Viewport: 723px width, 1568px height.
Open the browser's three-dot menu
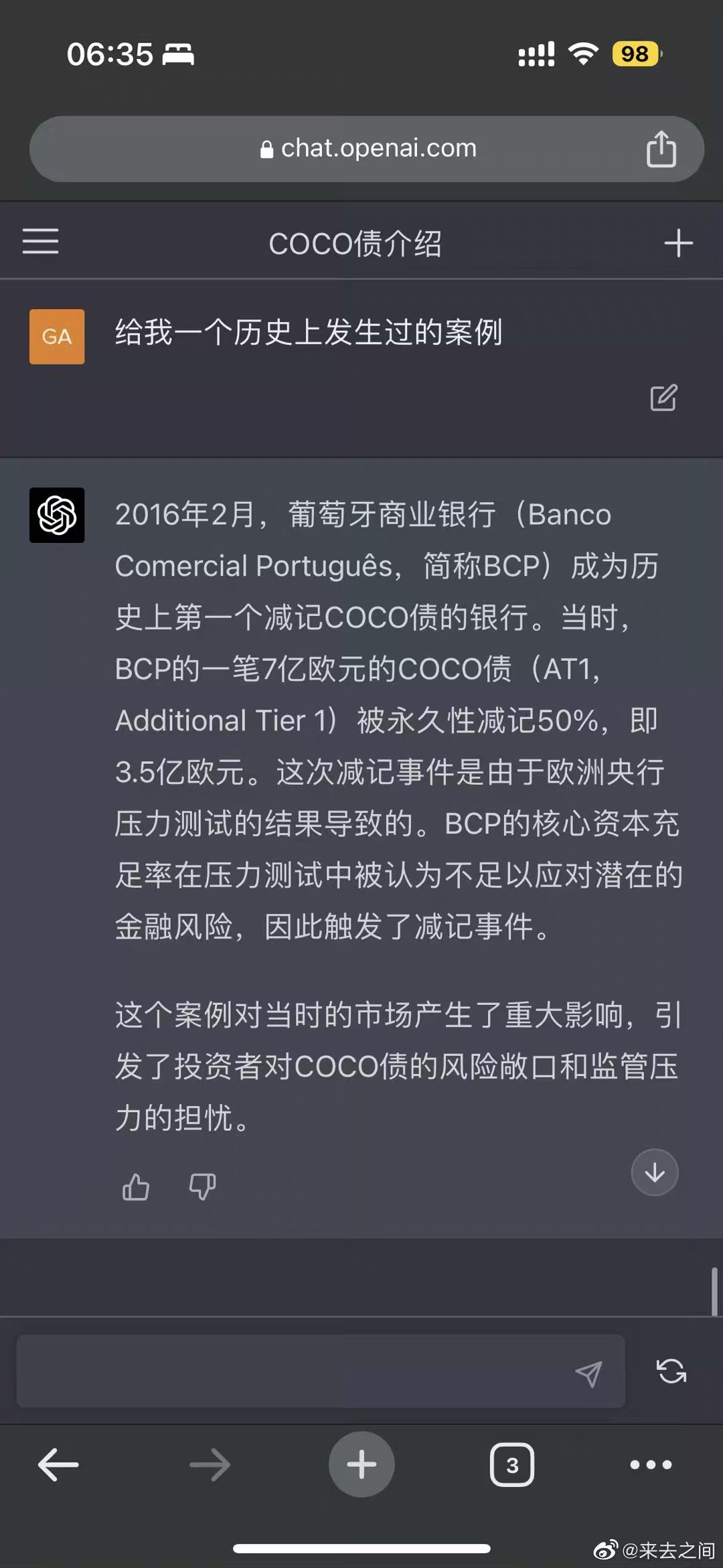651,1465
